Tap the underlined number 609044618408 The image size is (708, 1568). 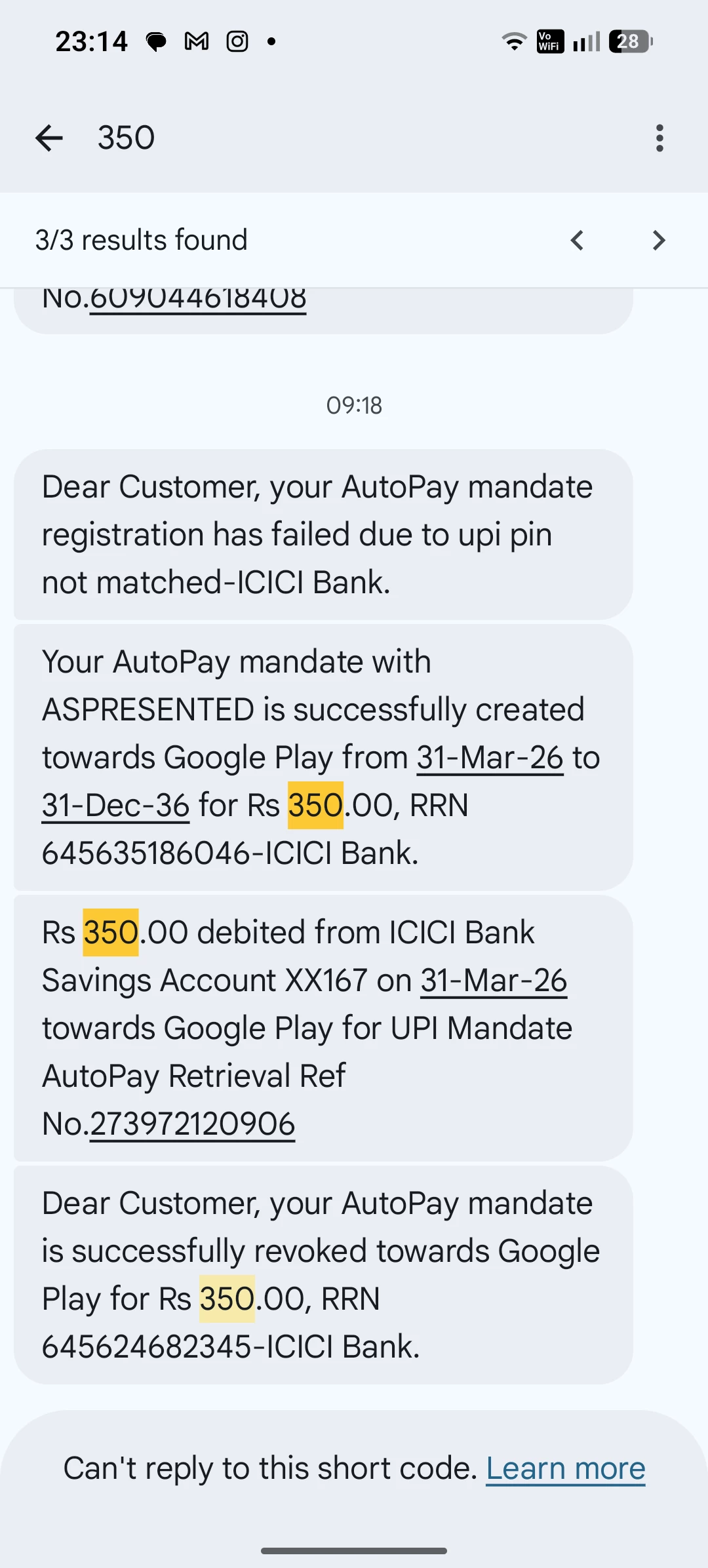pyautogui.click(x=197, y=300)
